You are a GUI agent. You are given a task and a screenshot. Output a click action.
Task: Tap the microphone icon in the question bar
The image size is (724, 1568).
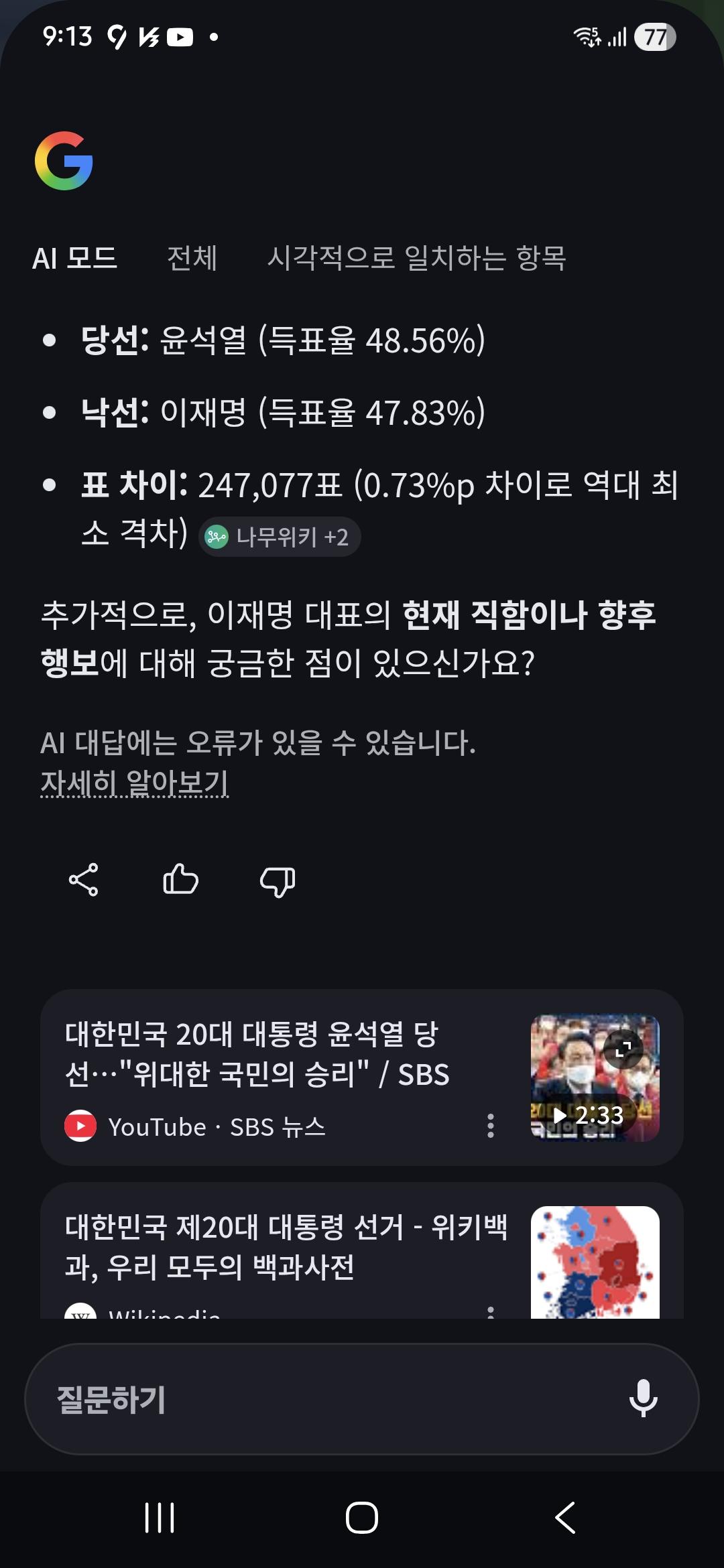pos(644,1396)
